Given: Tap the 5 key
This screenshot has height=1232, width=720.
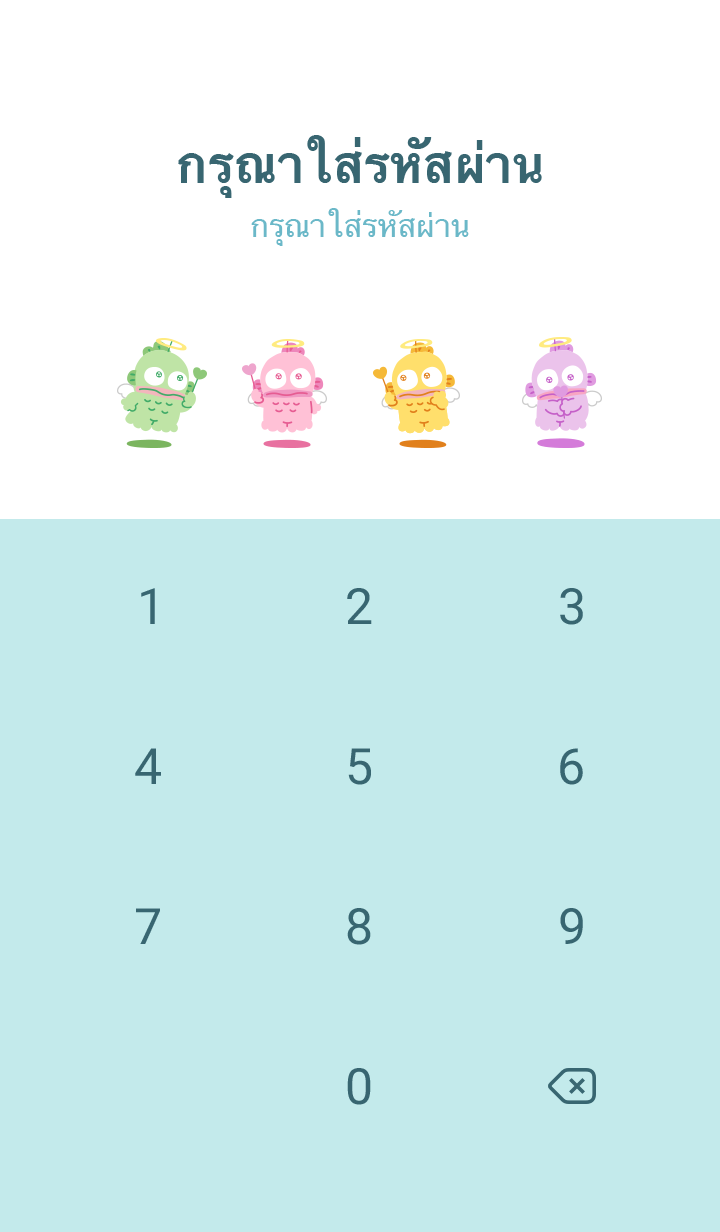Looking at the screenshot, I should [x=359, y=767].
